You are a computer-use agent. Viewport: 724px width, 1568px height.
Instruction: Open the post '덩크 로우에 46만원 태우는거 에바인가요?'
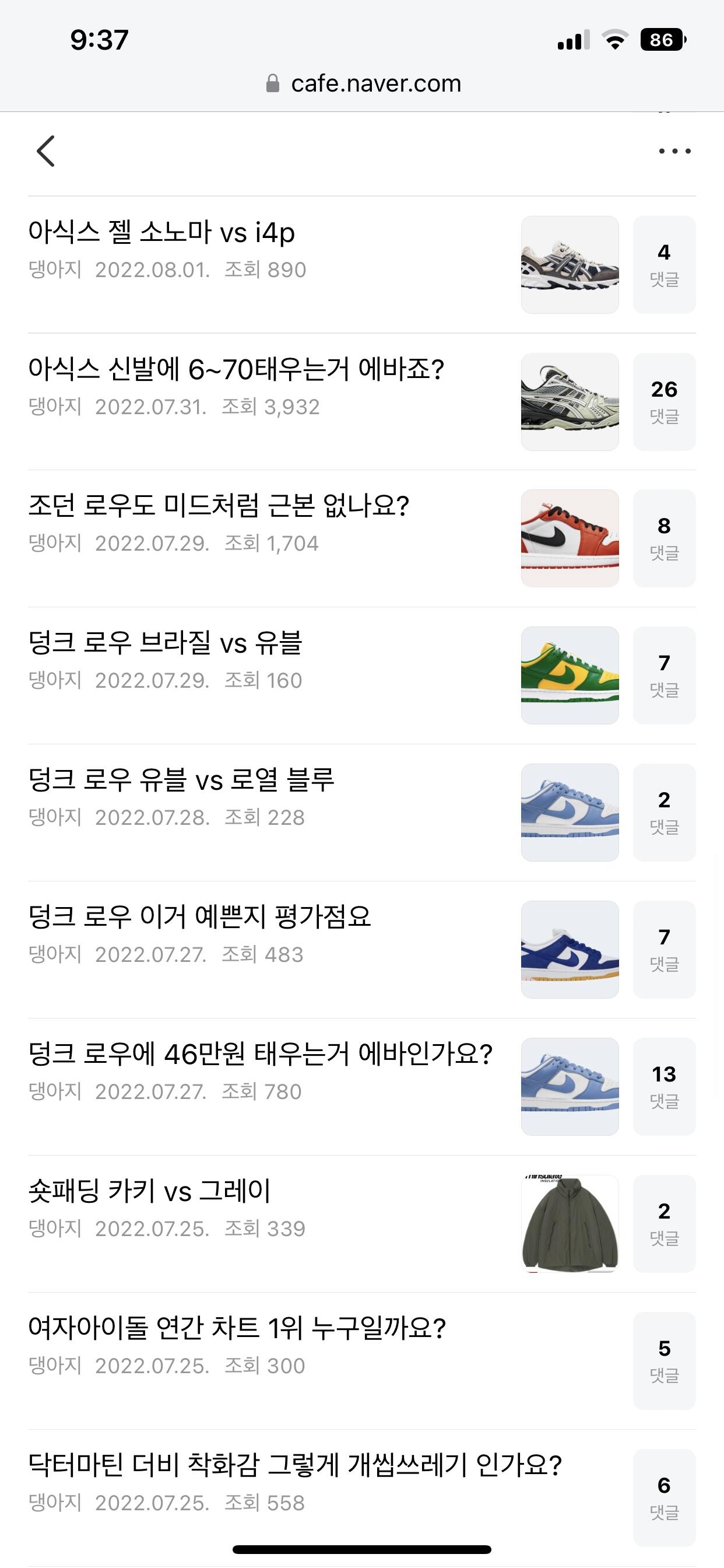pyautogui.click(x=261, y=1054)
